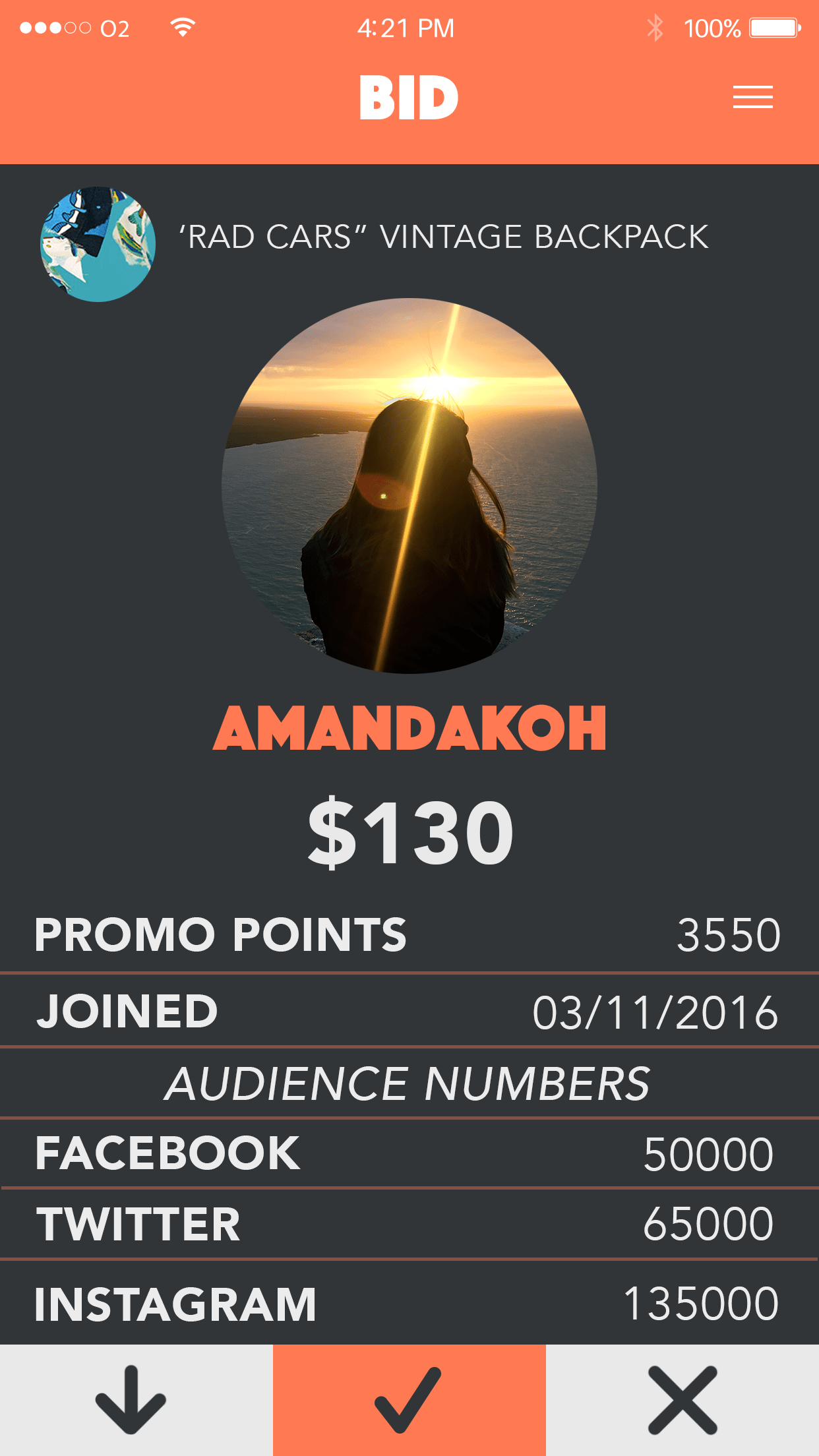Reject the bid with the X
This screenshot has width=819, height=1456.
(682, 1399)
